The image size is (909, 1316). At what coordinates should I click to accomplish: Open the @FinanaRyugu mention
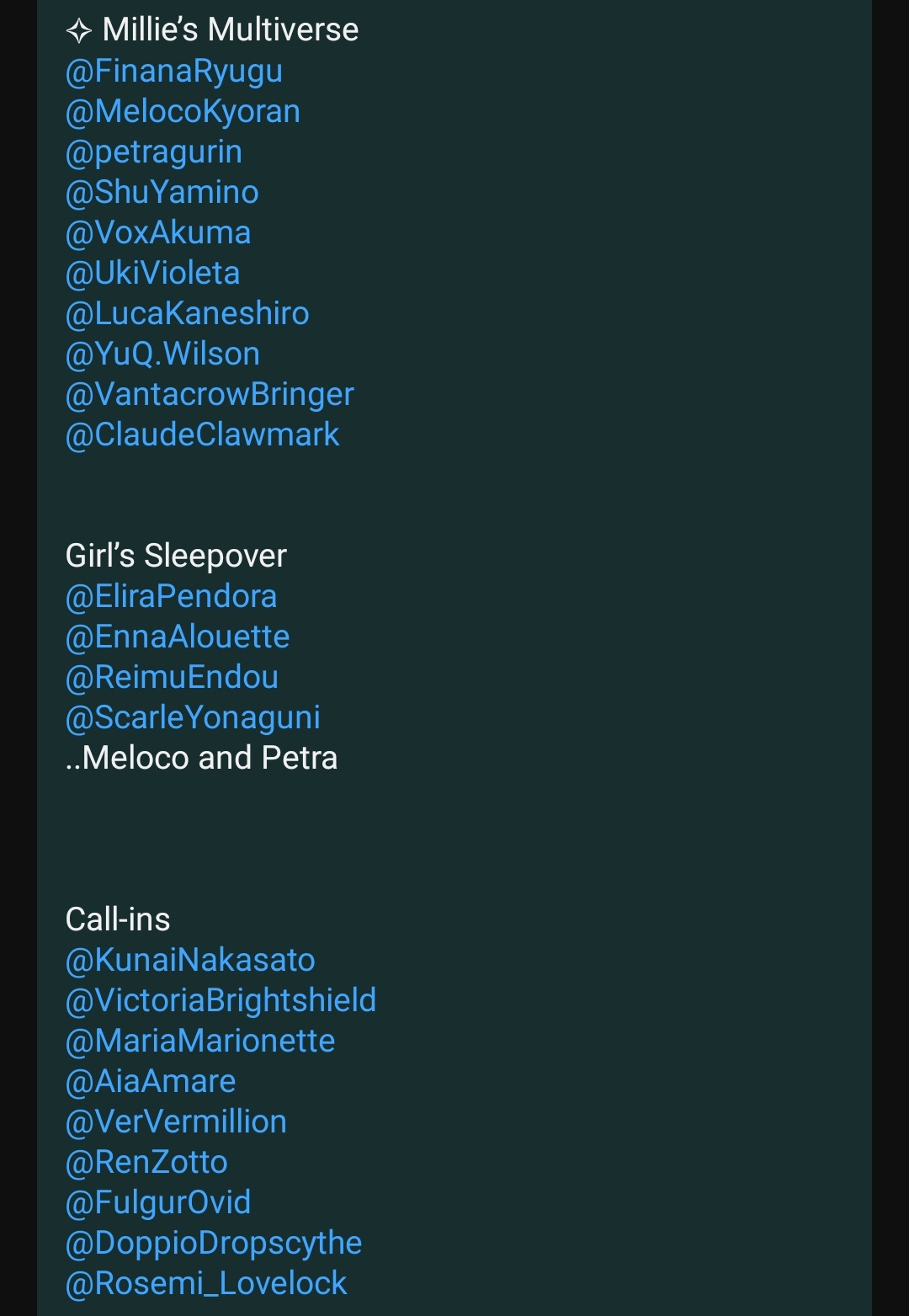[x=173, y=72]
